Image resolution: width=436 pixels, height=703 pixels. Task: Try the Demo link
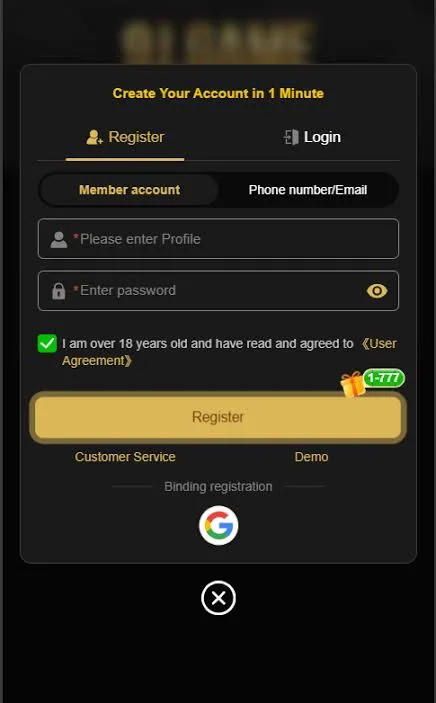point(311,457)
